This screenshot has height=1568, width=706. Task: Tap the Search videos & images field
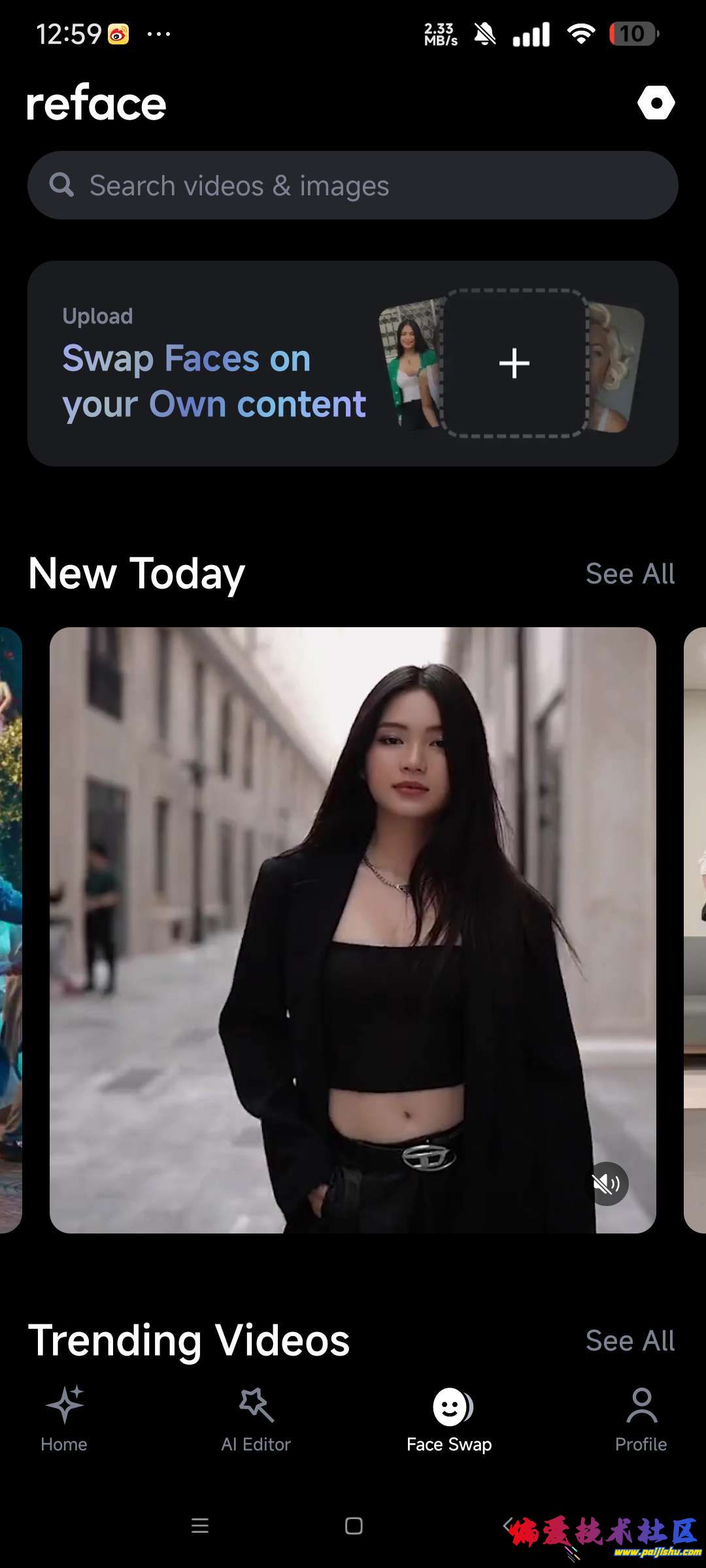[x=353, y=186]
